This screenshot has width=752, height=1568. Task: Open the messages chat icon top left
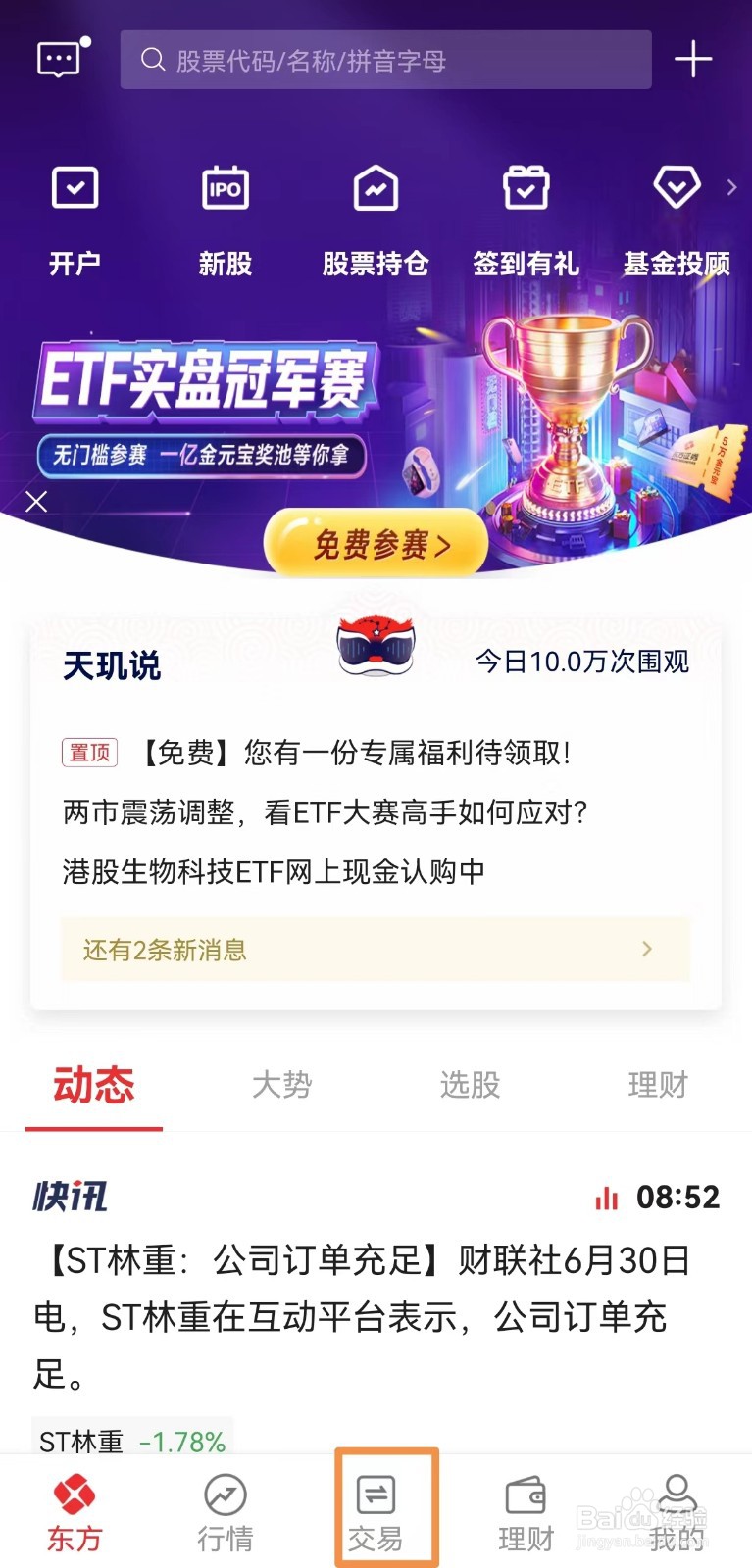coord(58,59)
